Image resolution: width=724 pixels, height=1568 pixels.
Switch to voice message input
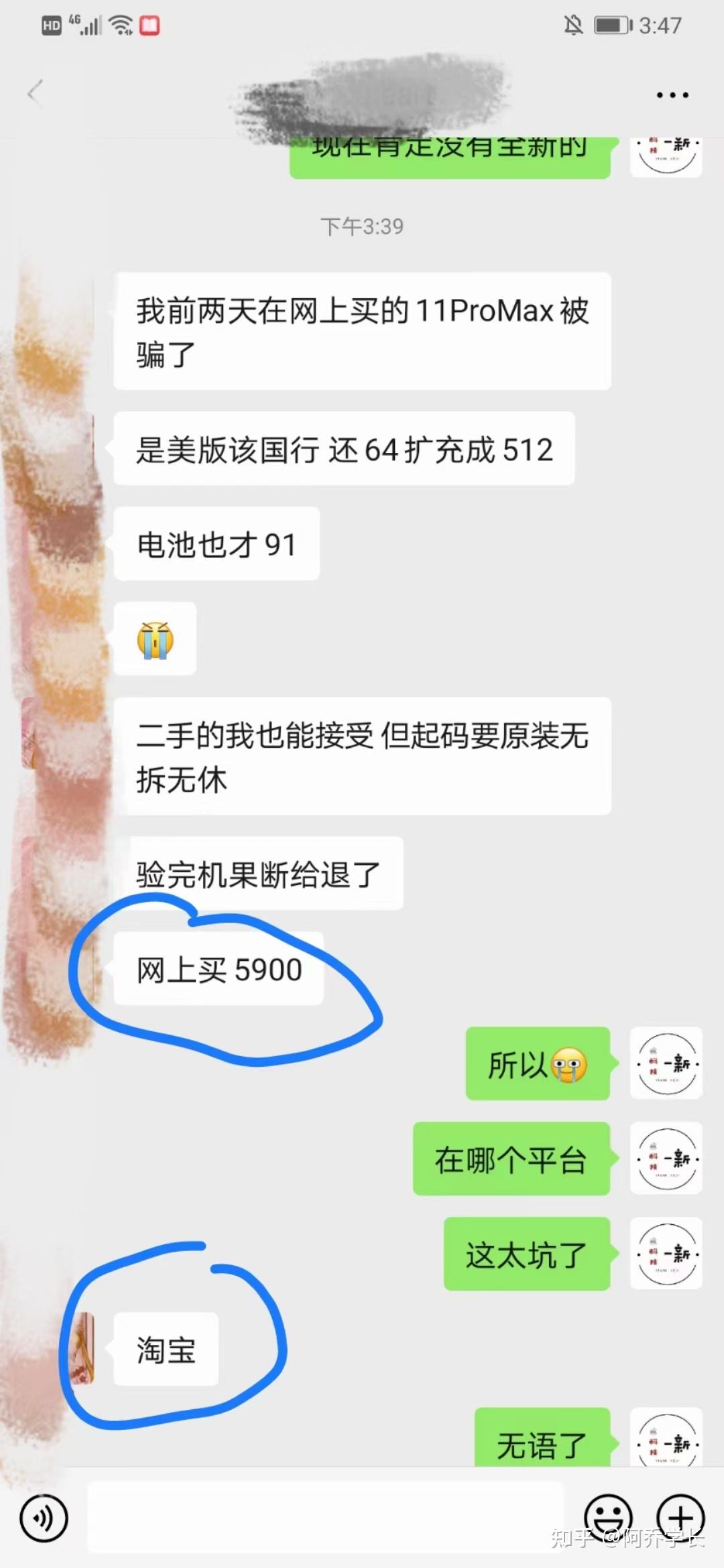point(44,1518)
